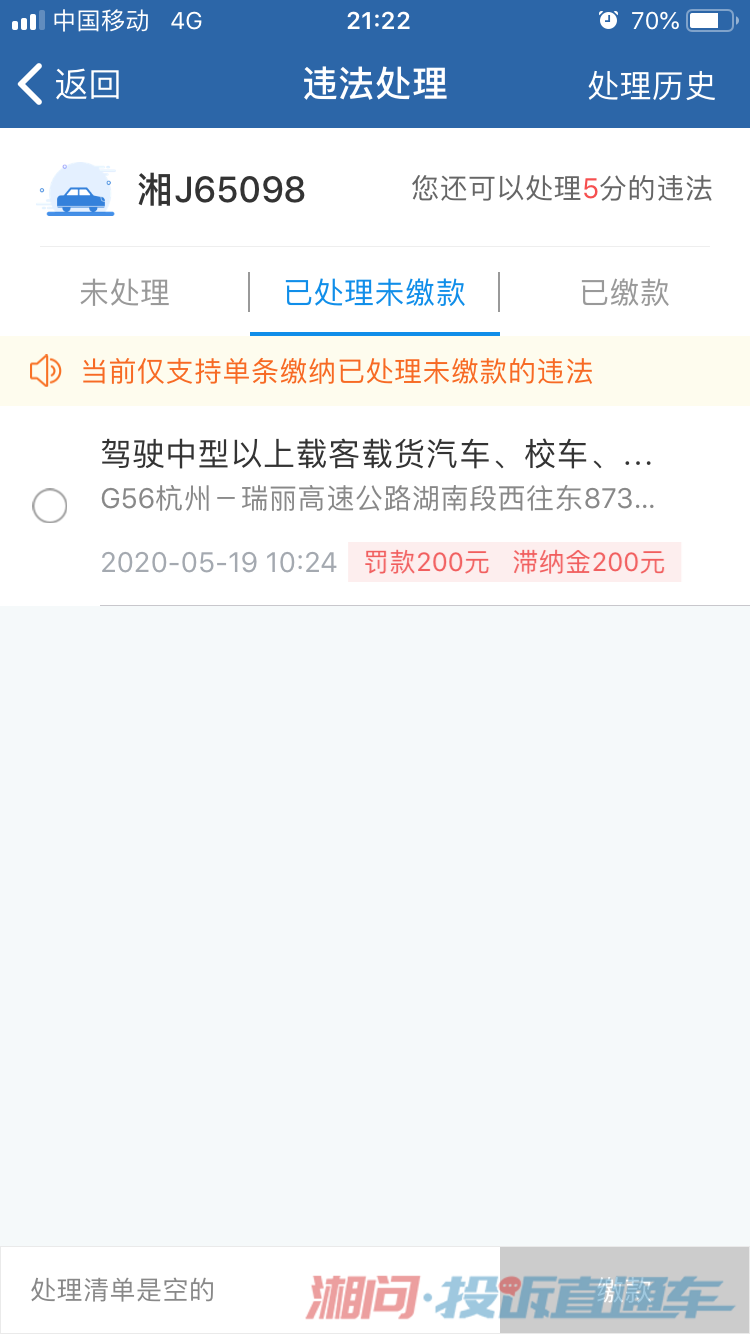The width and height of the screenshot is (750, 1334).
Task: Switch to the 未处理 tab
Action: click(125, 293)
